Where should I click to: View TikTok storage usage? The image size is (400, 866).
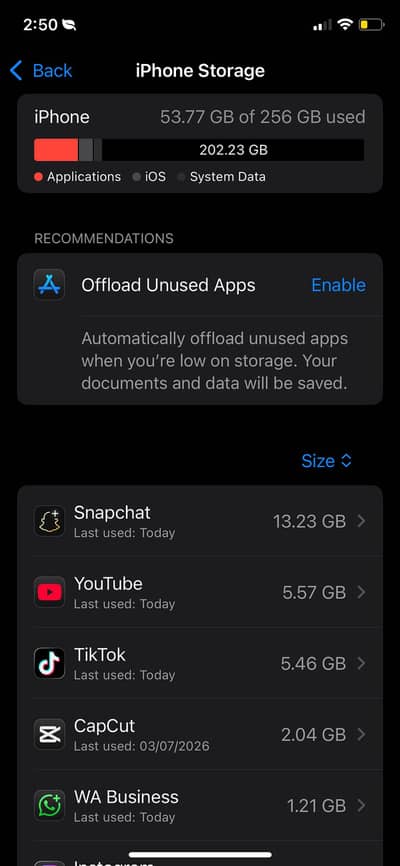[200, 663]
